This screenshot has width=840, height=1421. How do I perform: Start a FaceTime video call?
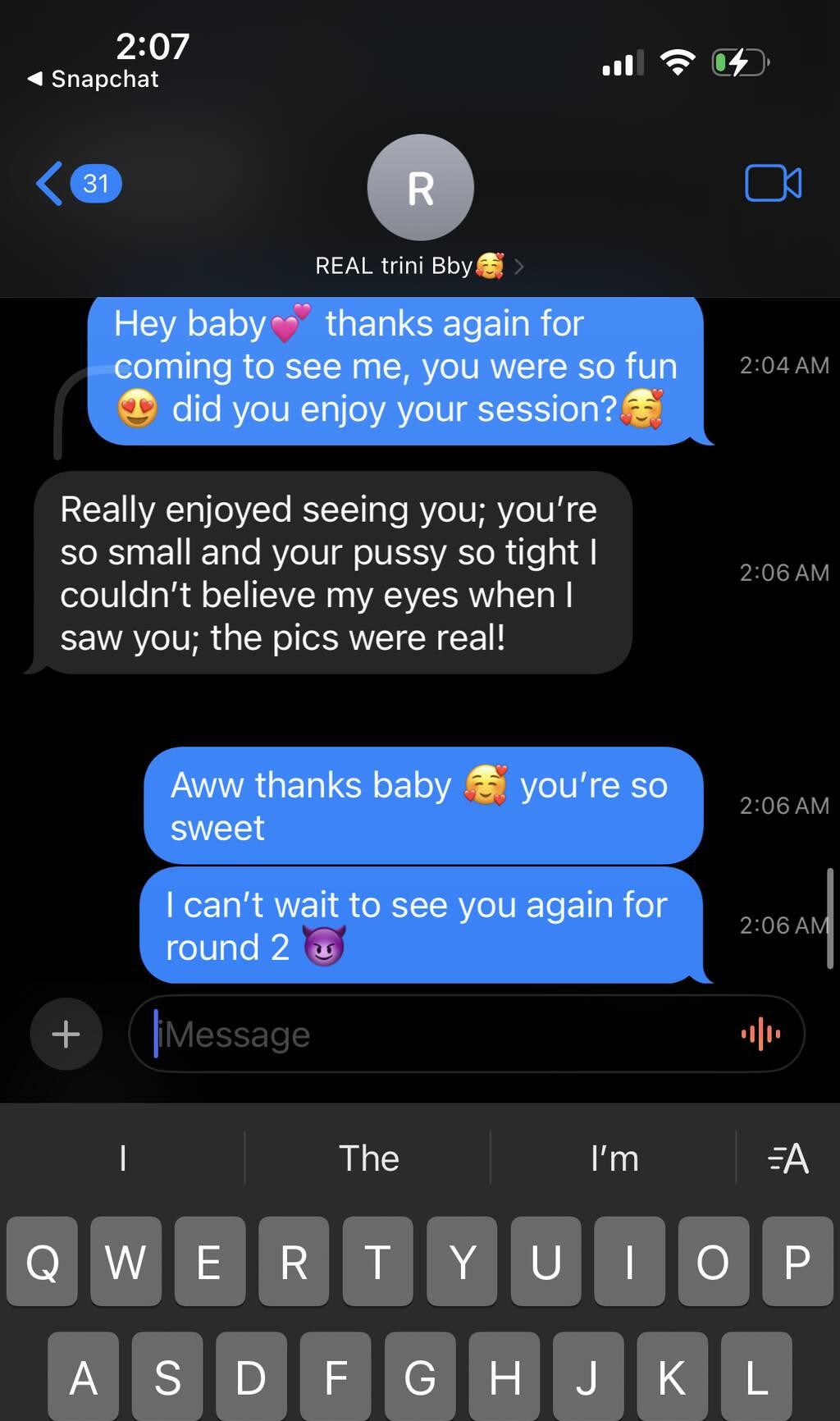[x=773, y=183]
